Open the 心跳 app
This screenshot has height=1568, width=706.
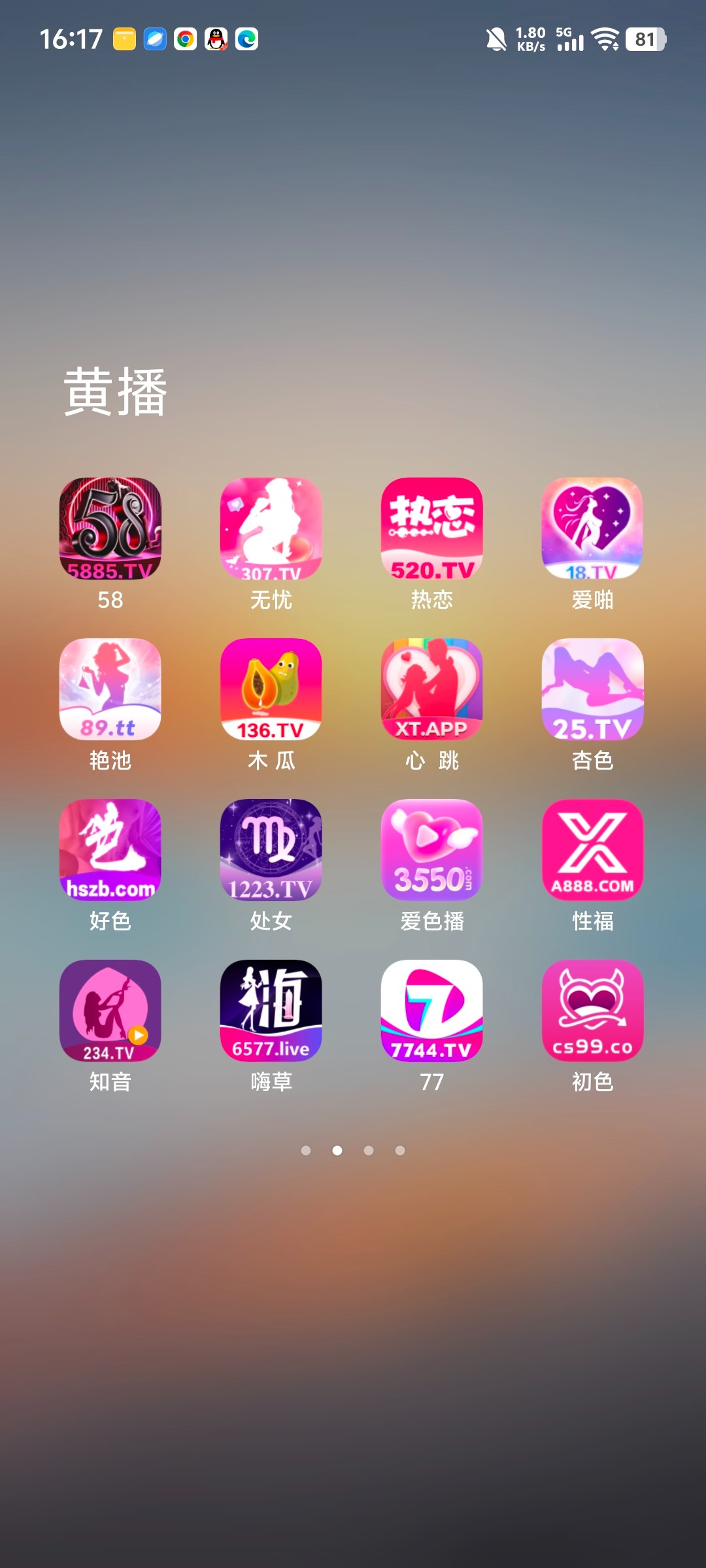click(x=431, y=689)
